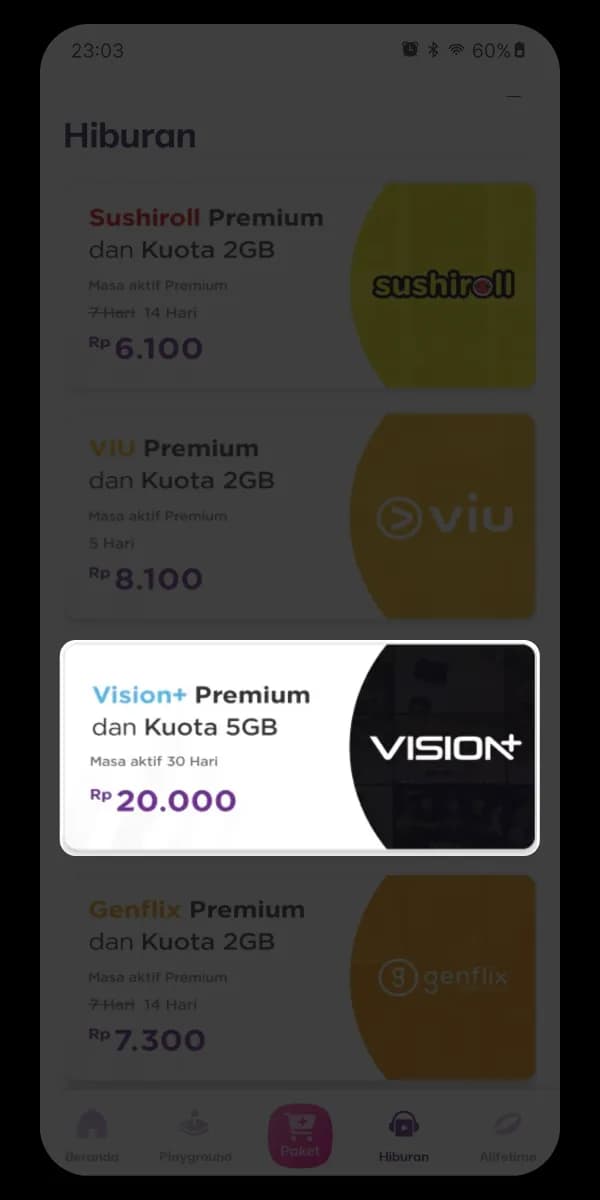
Task: Open the Vision+ Premium 5GB package
Action: click(300, 748)
